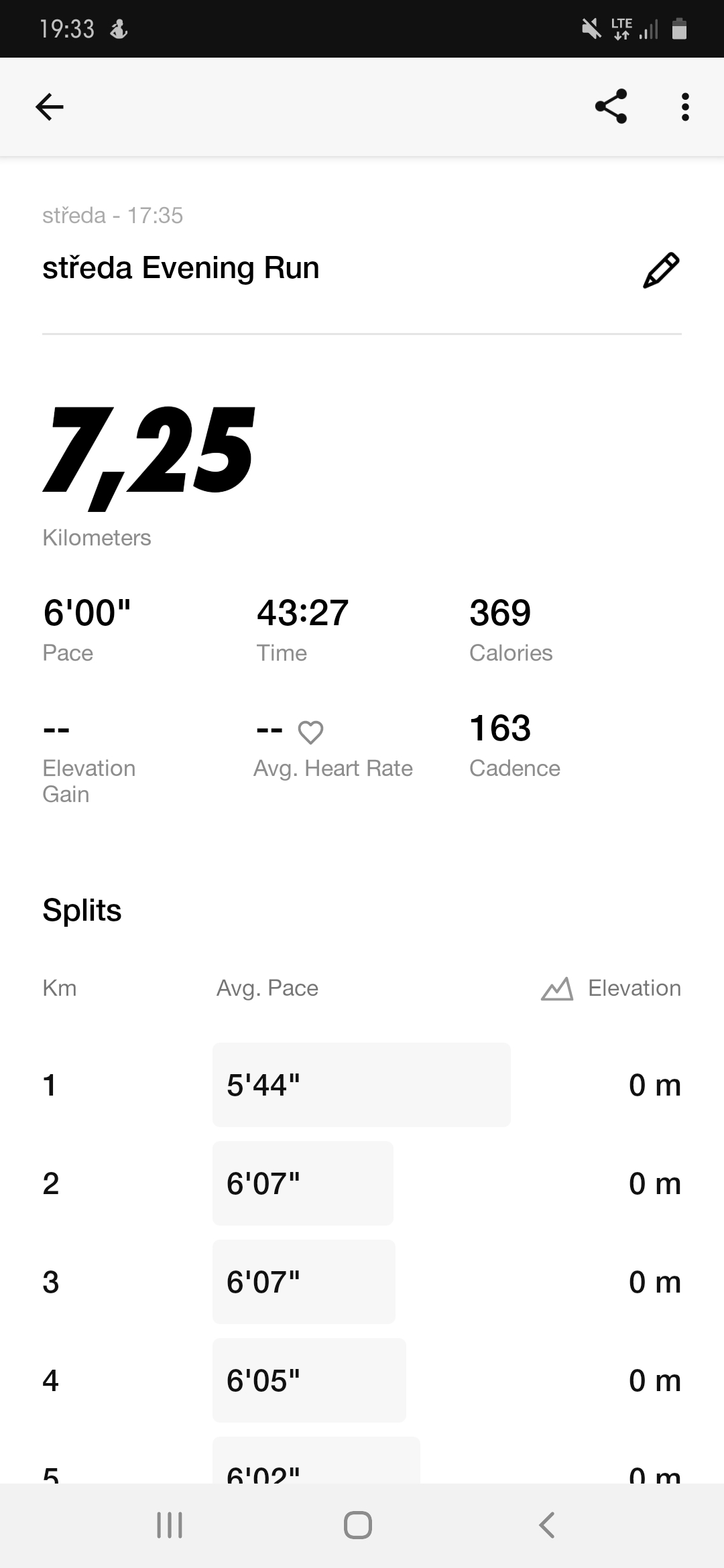Tap the system home button
This screenshot has height=1568, width=724.
click(x=358, y=1526)
